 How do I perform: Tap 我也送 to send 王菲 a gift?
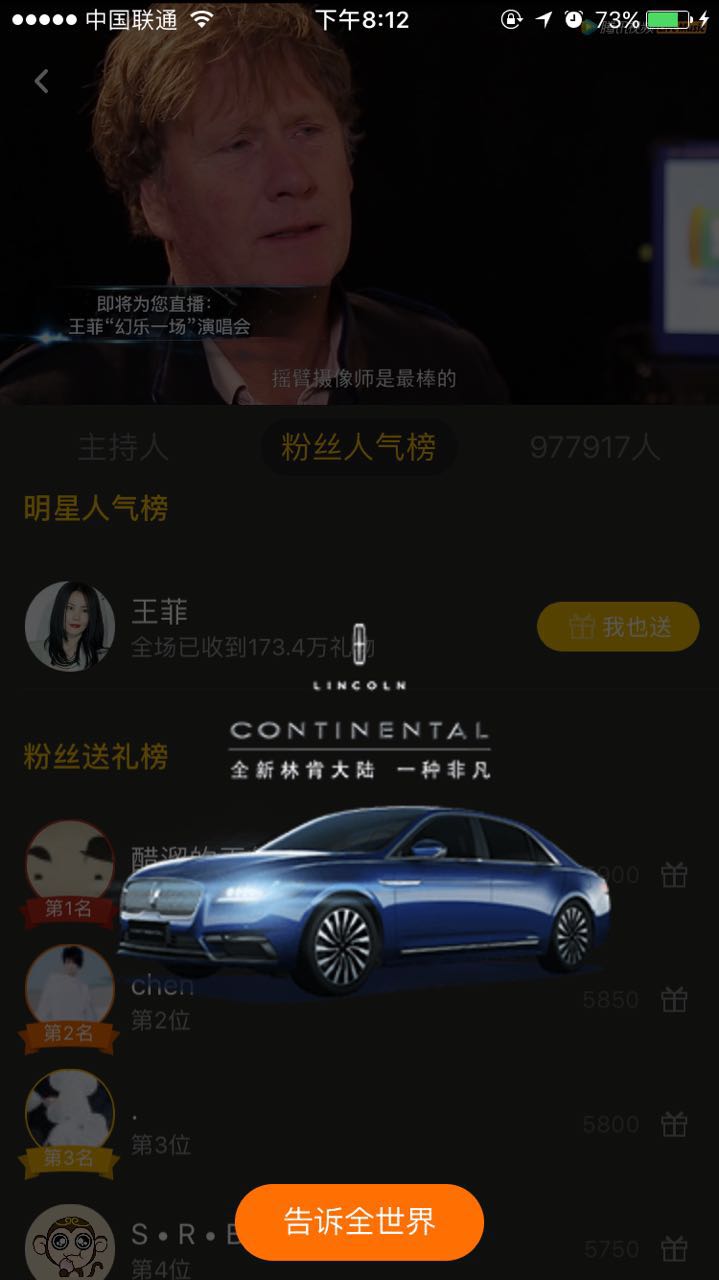coord(618,627)
